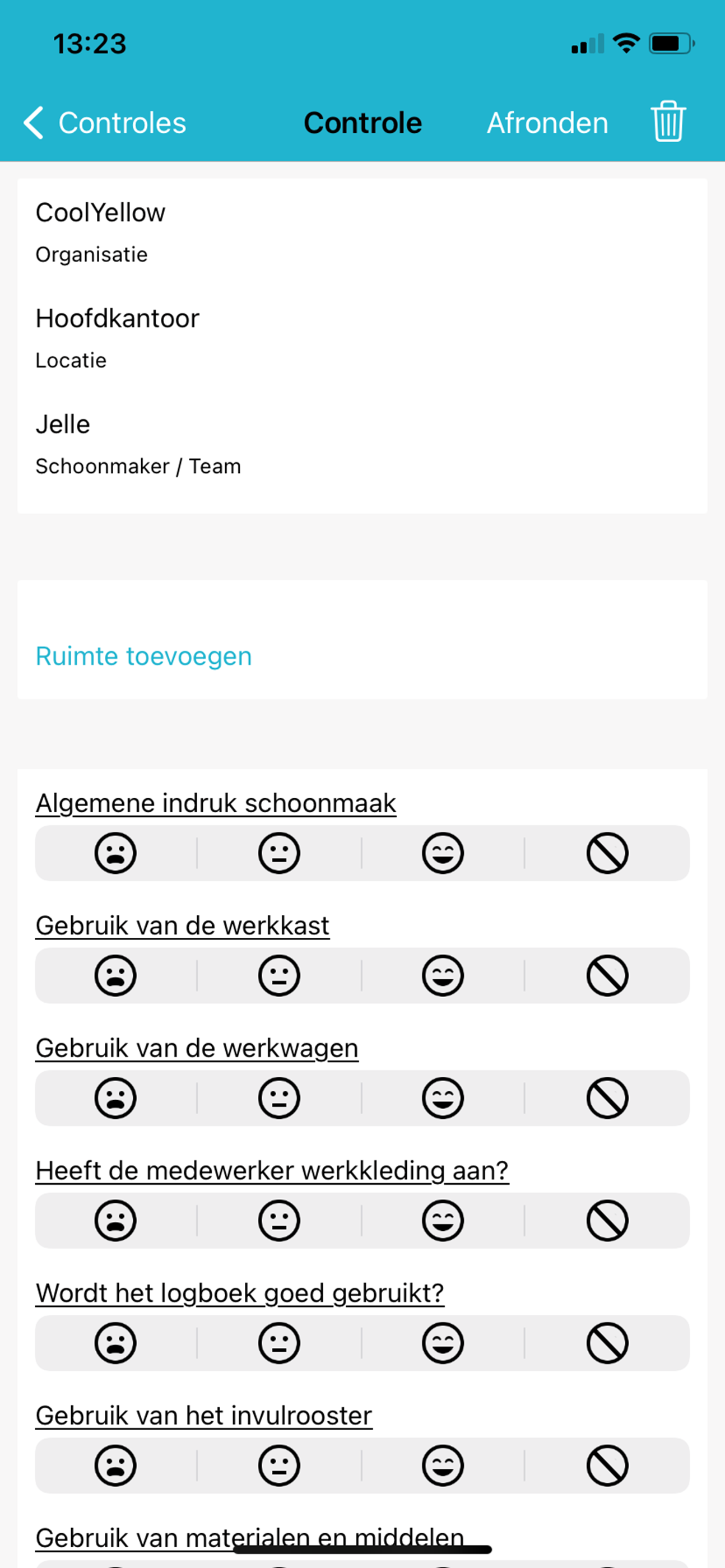Open Algemene indruk schoonmaak details

[x=216, y=803]
